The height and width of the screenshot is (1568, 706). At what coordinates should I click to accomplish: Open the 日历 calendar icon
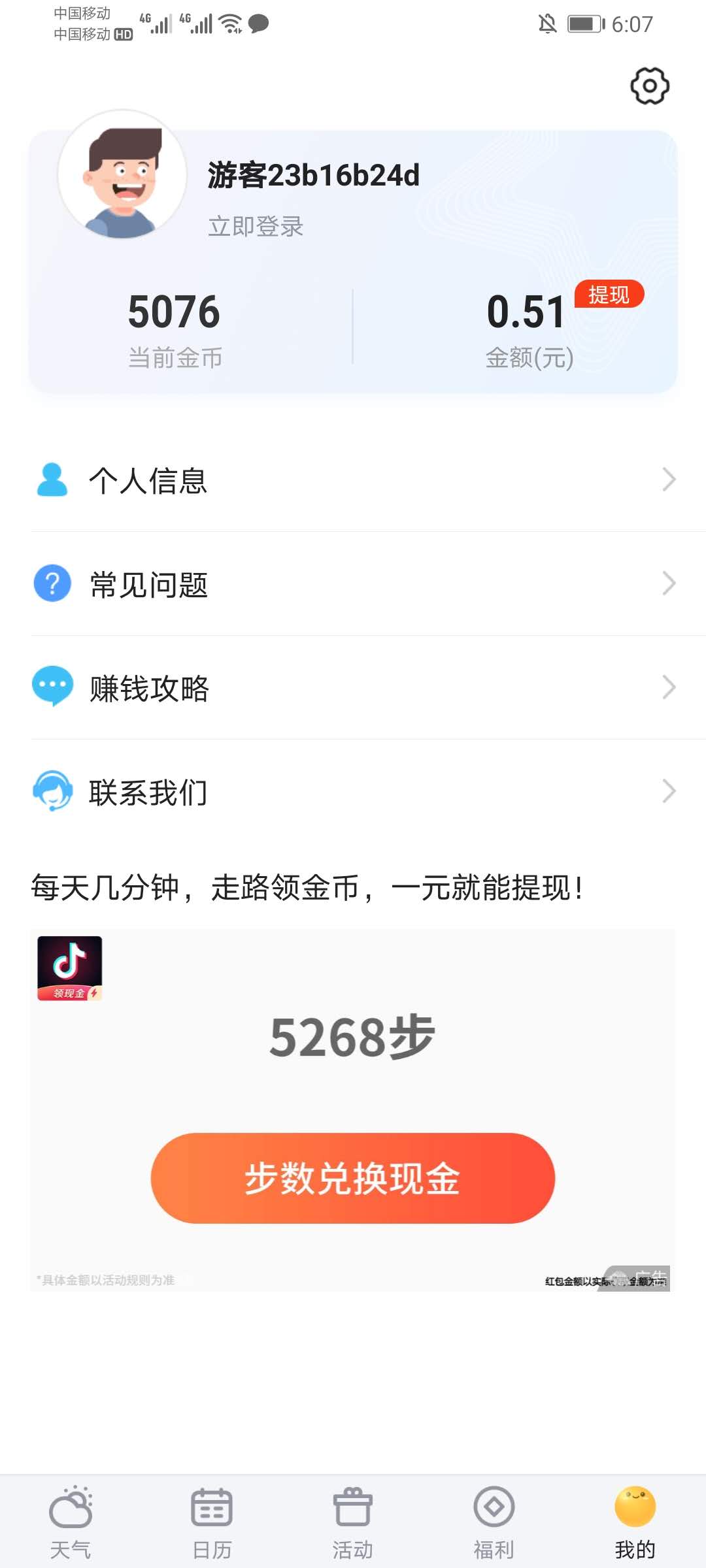pos(211,1506)
